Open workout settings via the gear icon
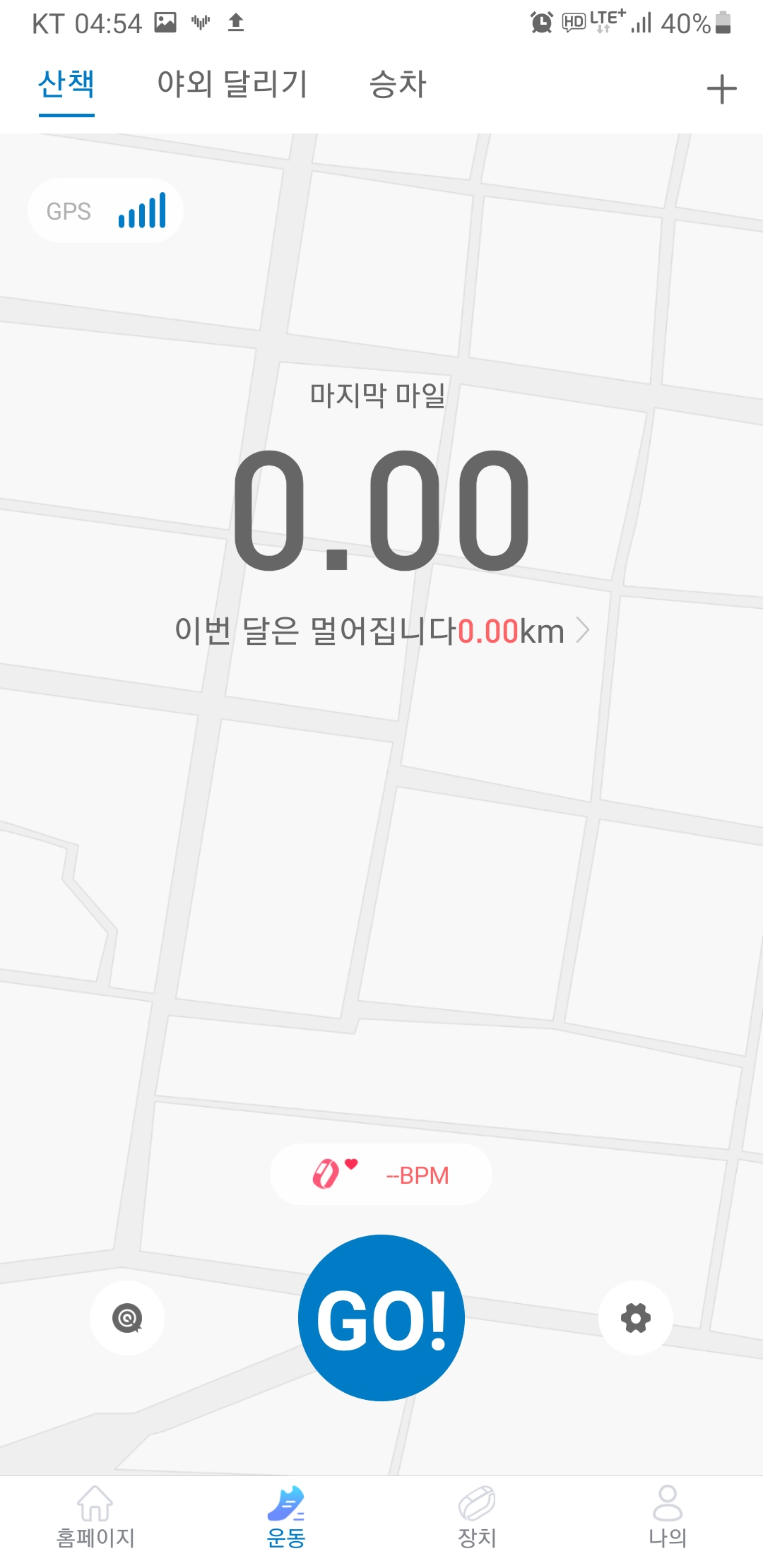763x1568 pixels. point(635,1318)
